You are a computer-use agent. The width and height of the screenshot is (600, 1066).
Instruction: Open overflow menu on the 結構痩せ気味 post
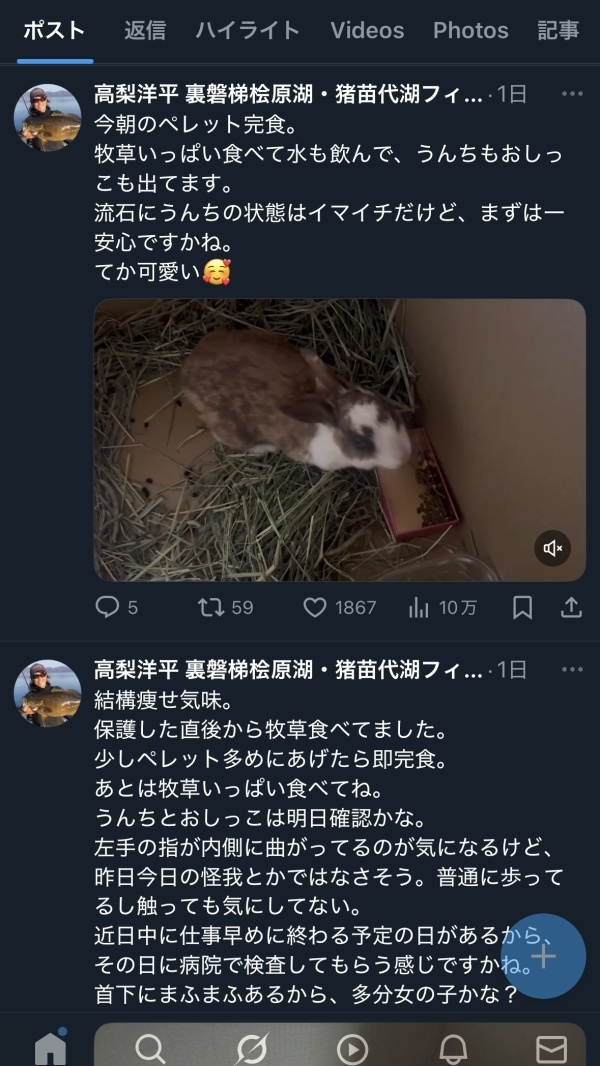[572, 669]
